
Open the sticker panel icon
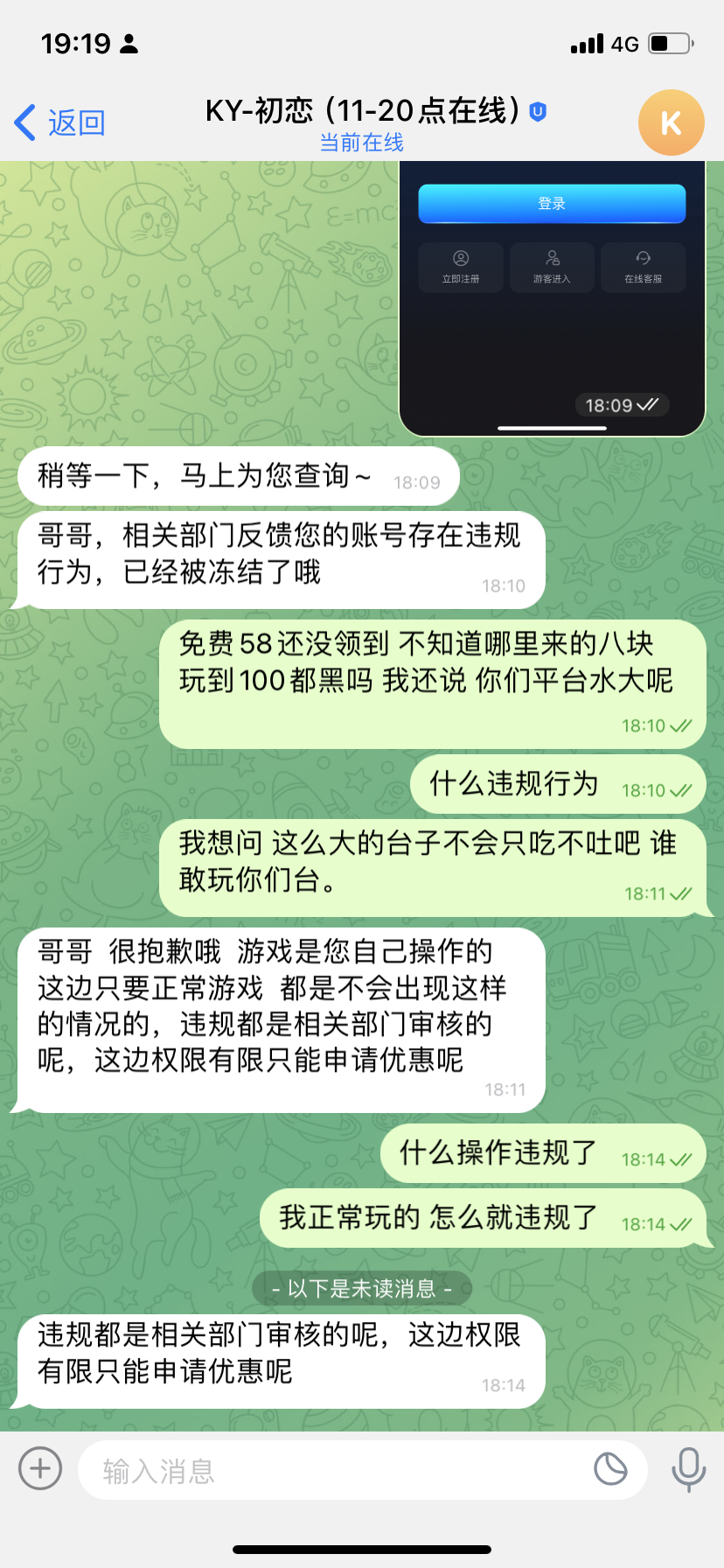coord(610,1469)
